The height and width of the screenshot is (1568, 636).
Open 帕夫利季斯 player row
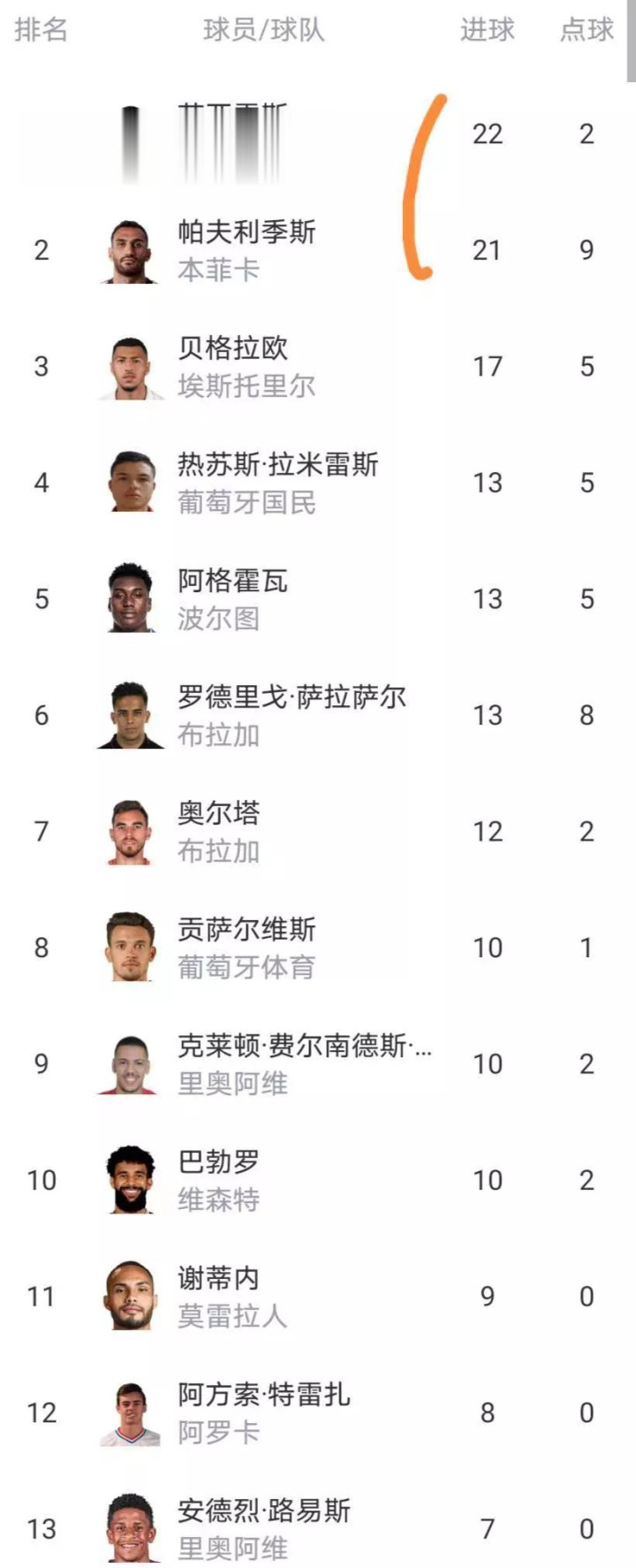[x=318, y=250]
